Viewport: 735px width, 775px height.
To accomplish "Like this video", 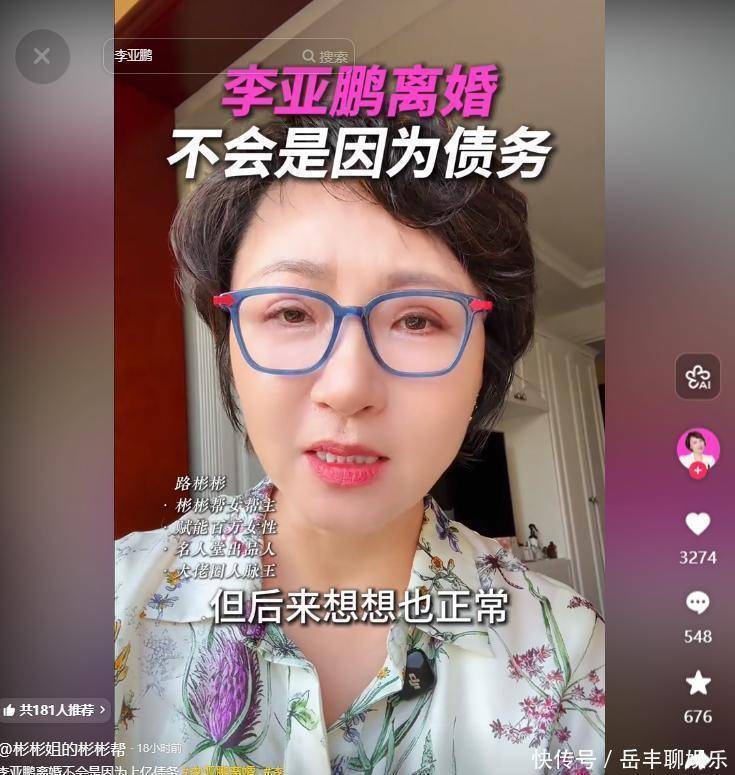I will (x=697, y=524).
